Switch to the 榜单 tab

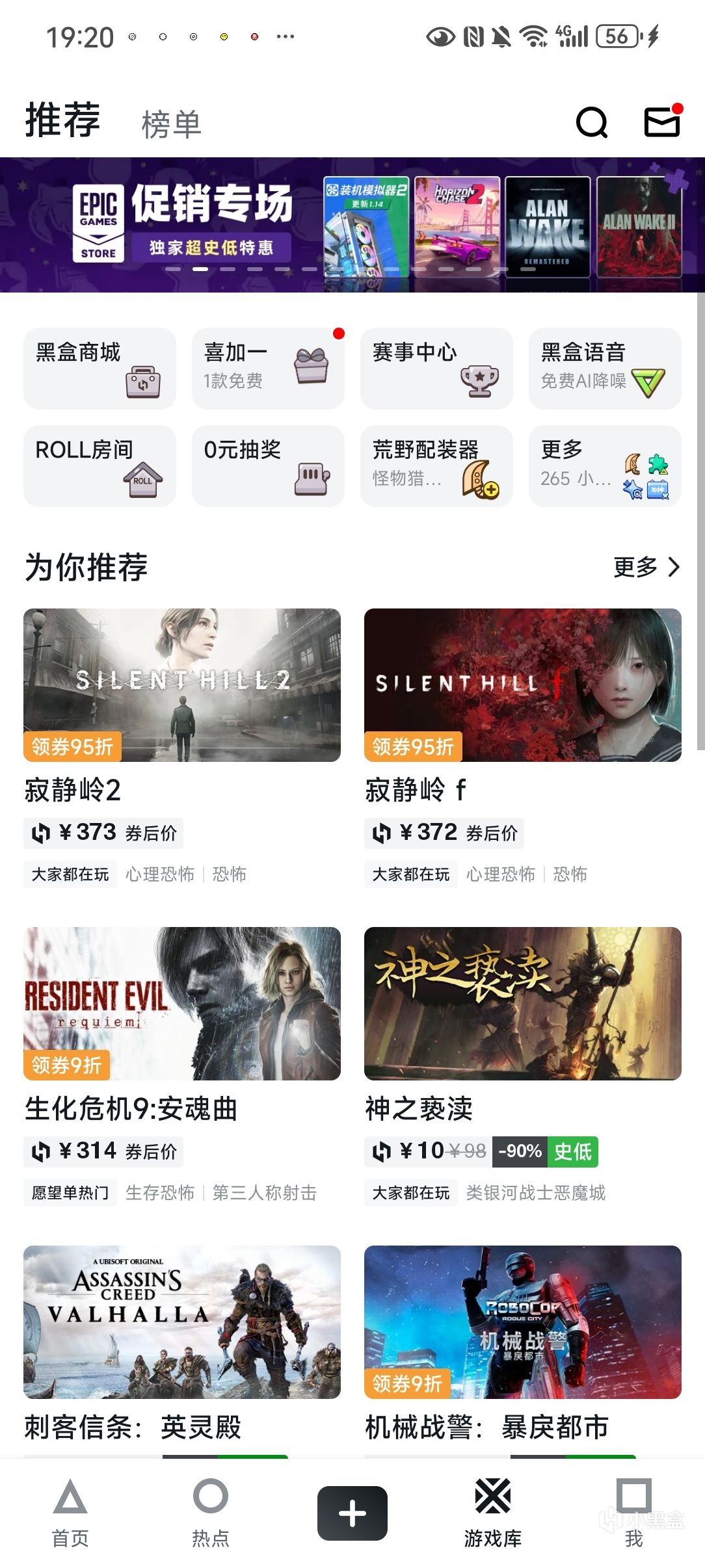tap(172, 124)
